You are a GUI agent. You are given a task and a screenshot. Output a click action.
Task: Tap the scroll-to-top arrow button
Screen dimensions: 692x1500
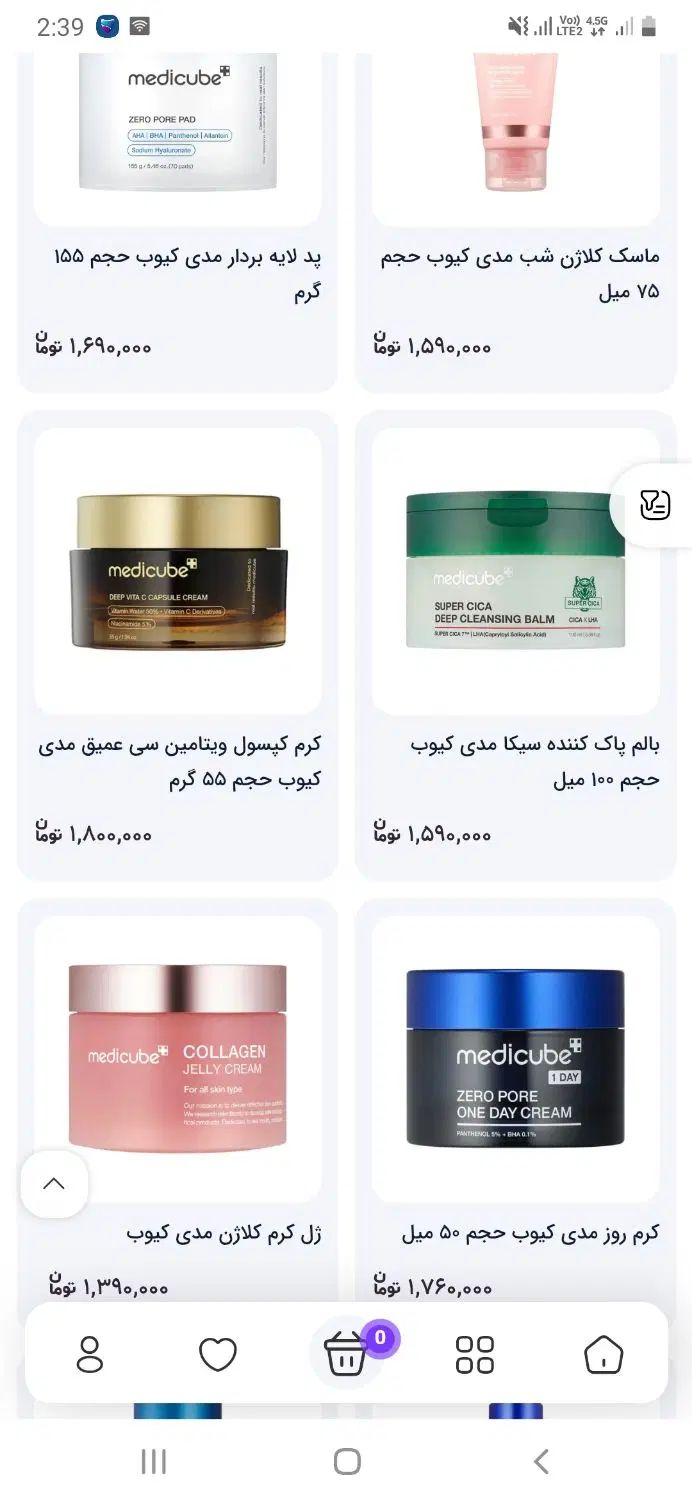point(55,1184)
